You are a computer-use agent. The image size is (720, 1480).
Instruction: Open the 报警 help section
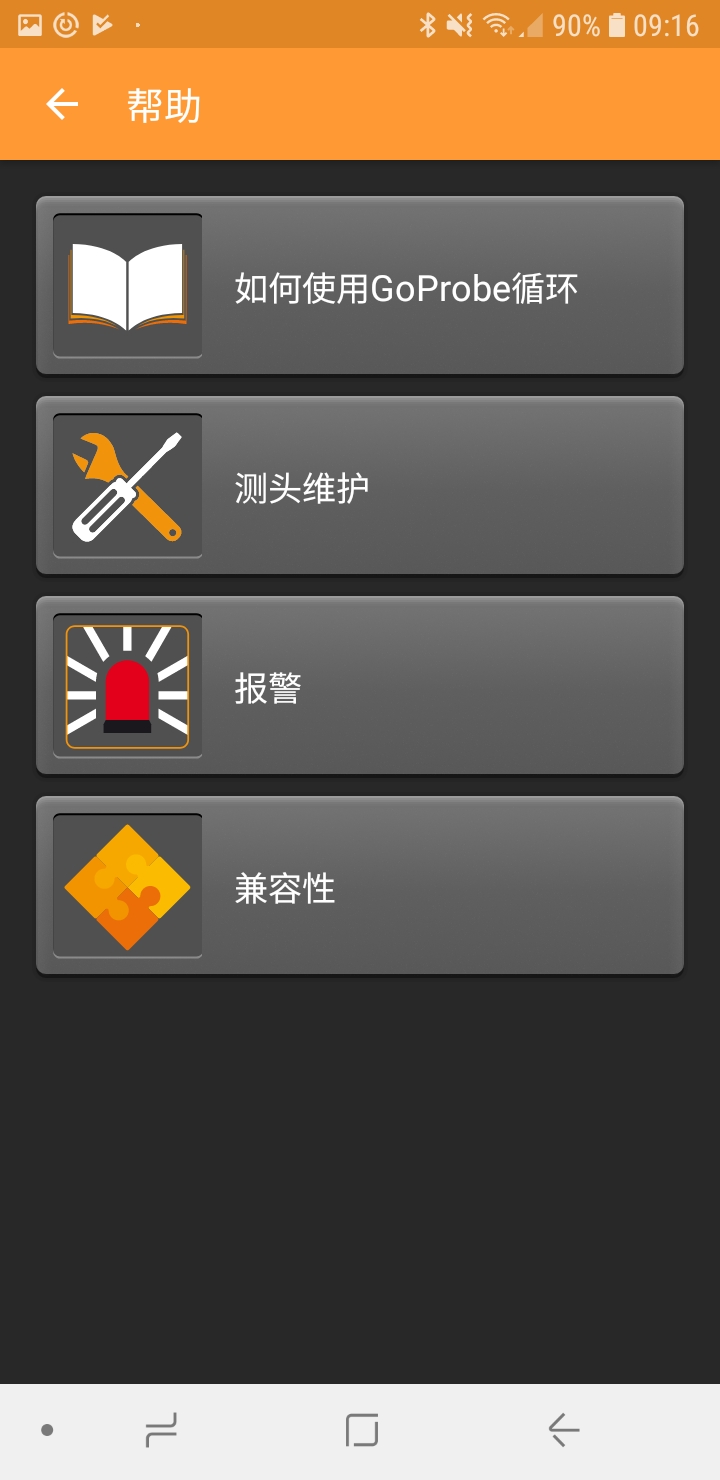[360, 686]
